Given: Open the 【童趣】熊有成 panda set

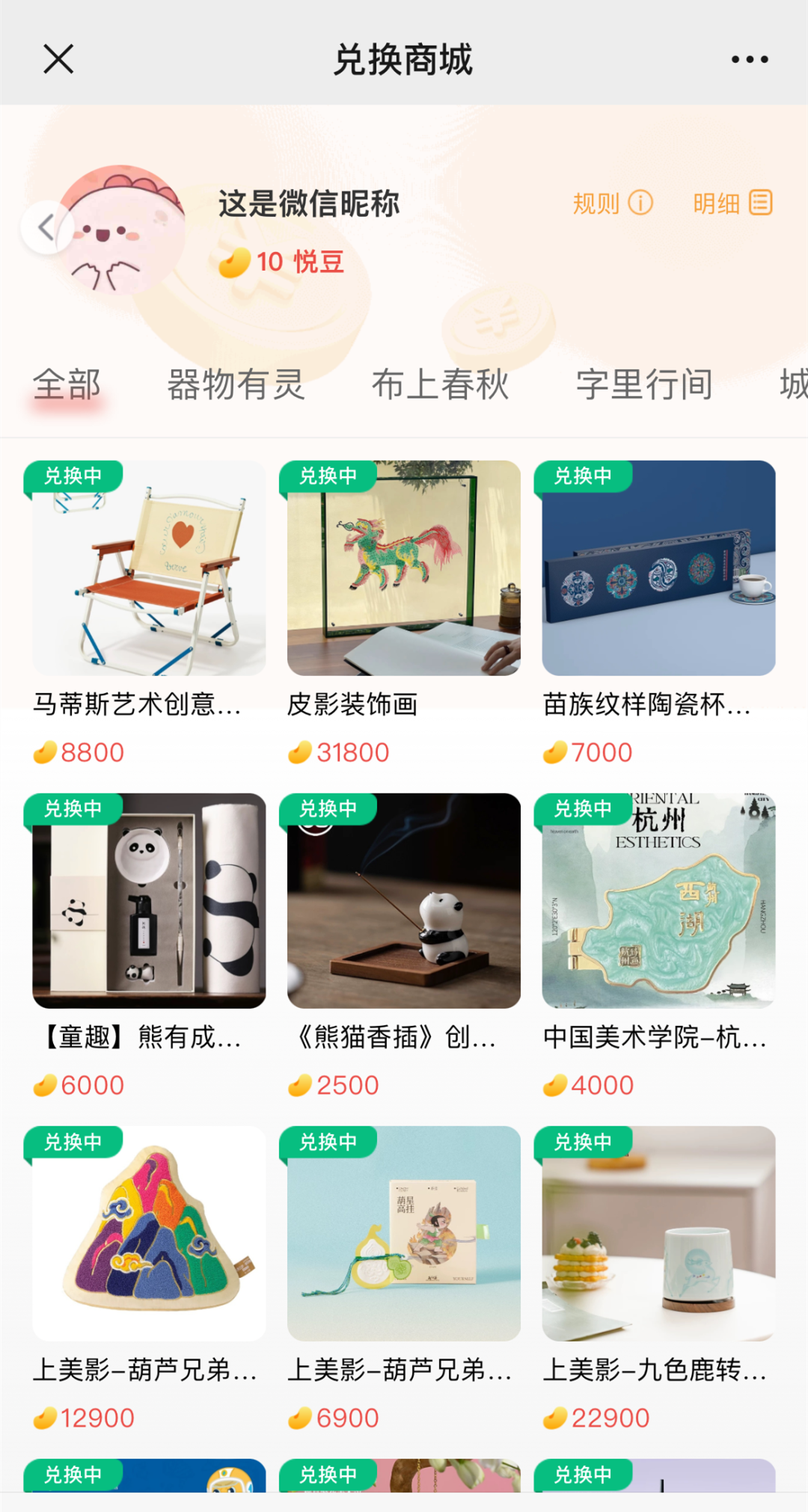Looking at the screenshot, I should pyautogui.click(x=149, y=901).
